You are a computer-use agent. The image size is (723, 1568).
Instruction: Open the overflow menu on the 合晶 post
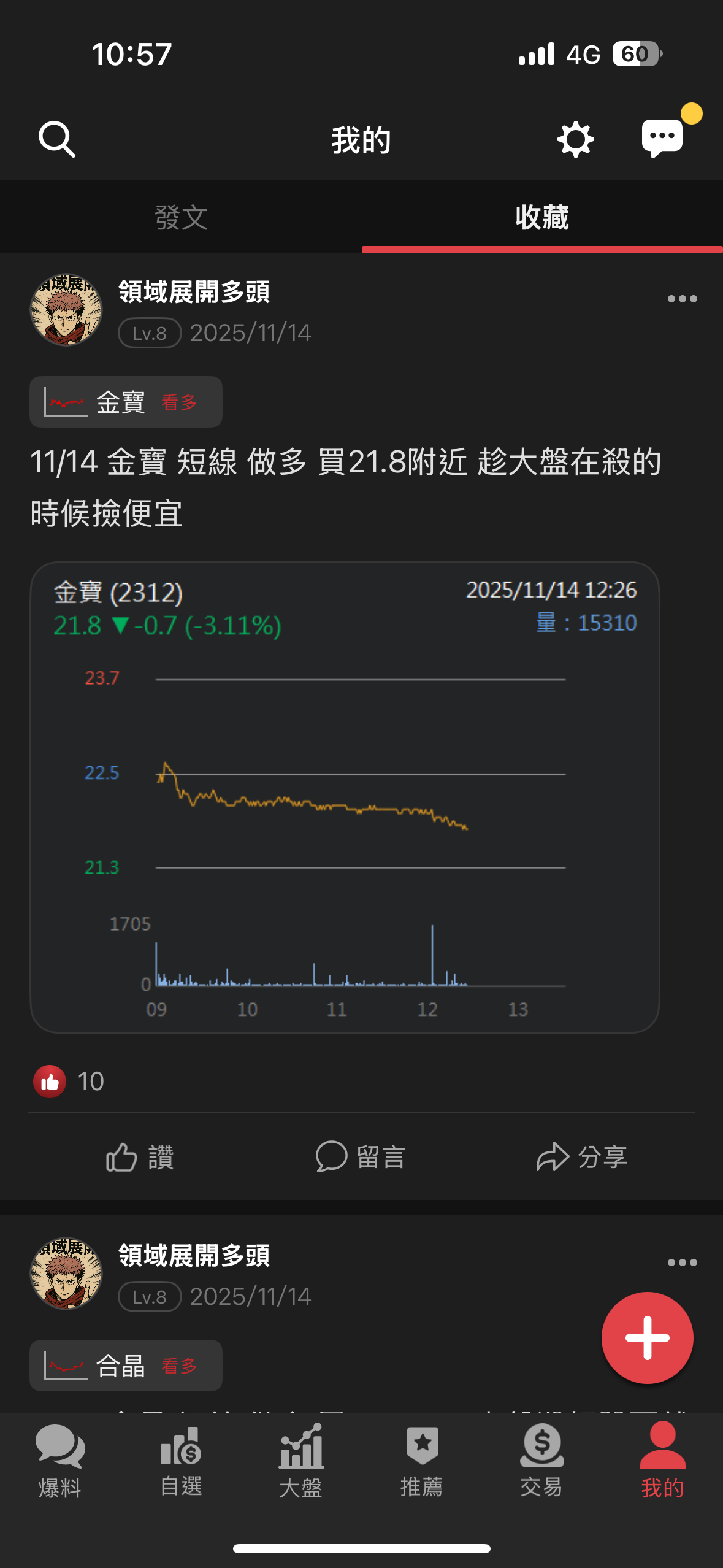tap(682, 1262)
